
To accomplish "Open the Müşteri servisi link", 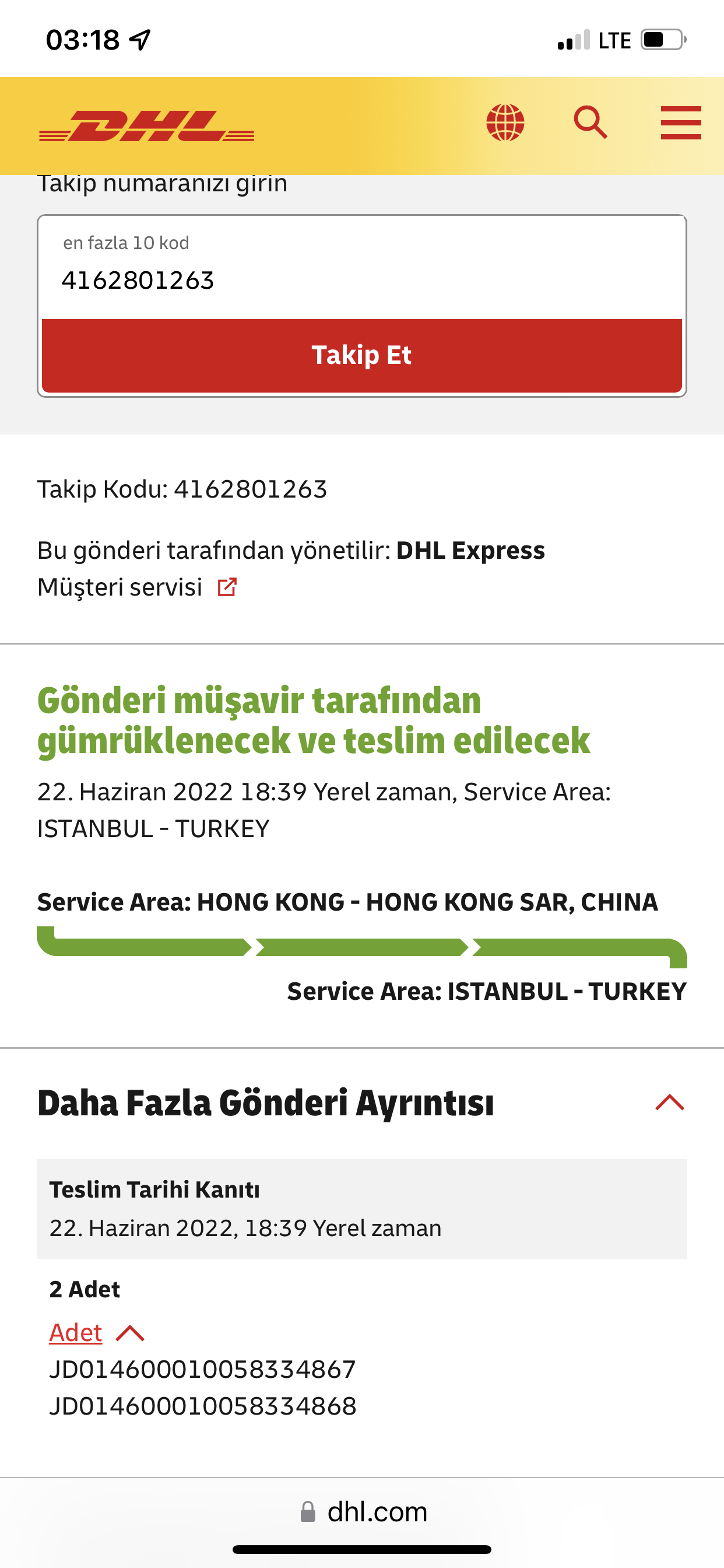I will [x=137, y=587].
